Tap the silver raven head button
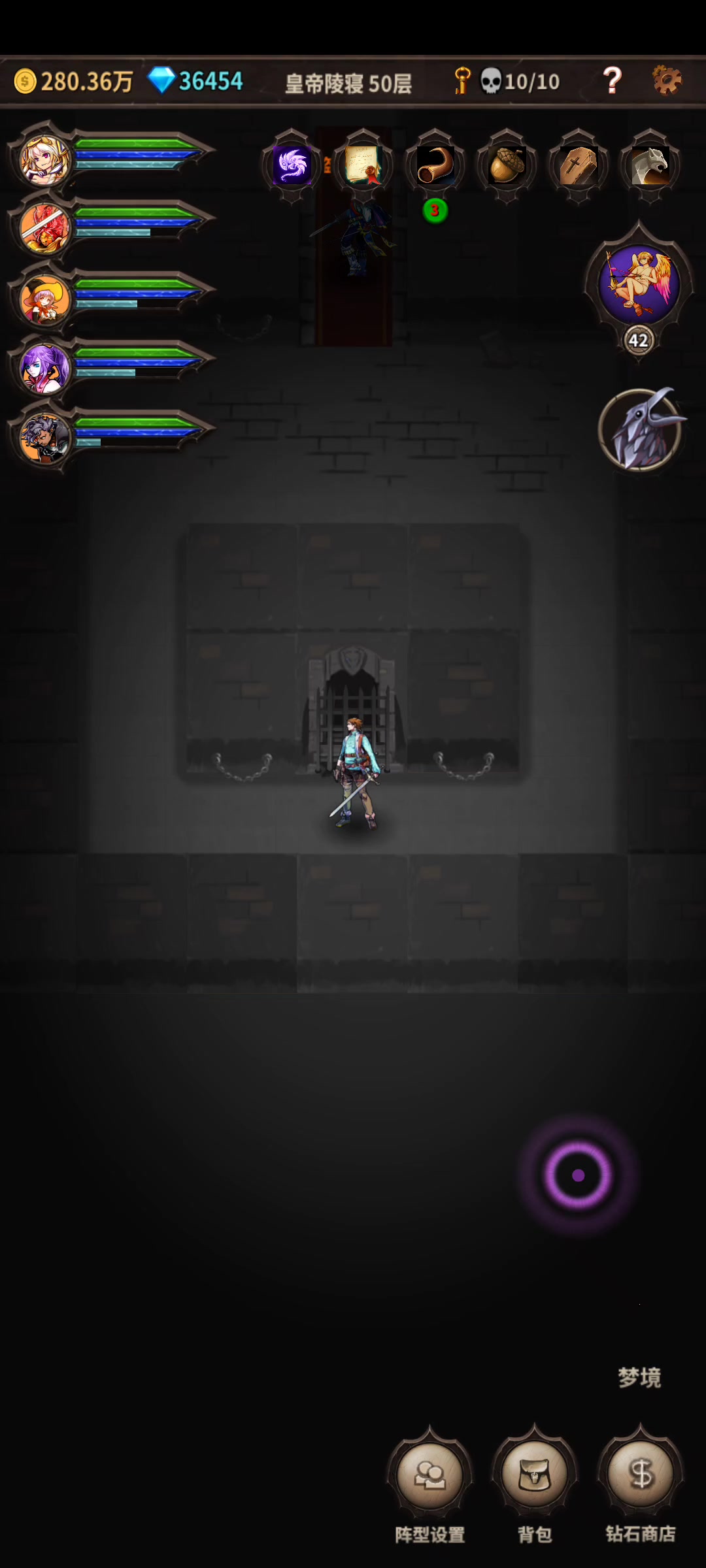 (641, 429)
